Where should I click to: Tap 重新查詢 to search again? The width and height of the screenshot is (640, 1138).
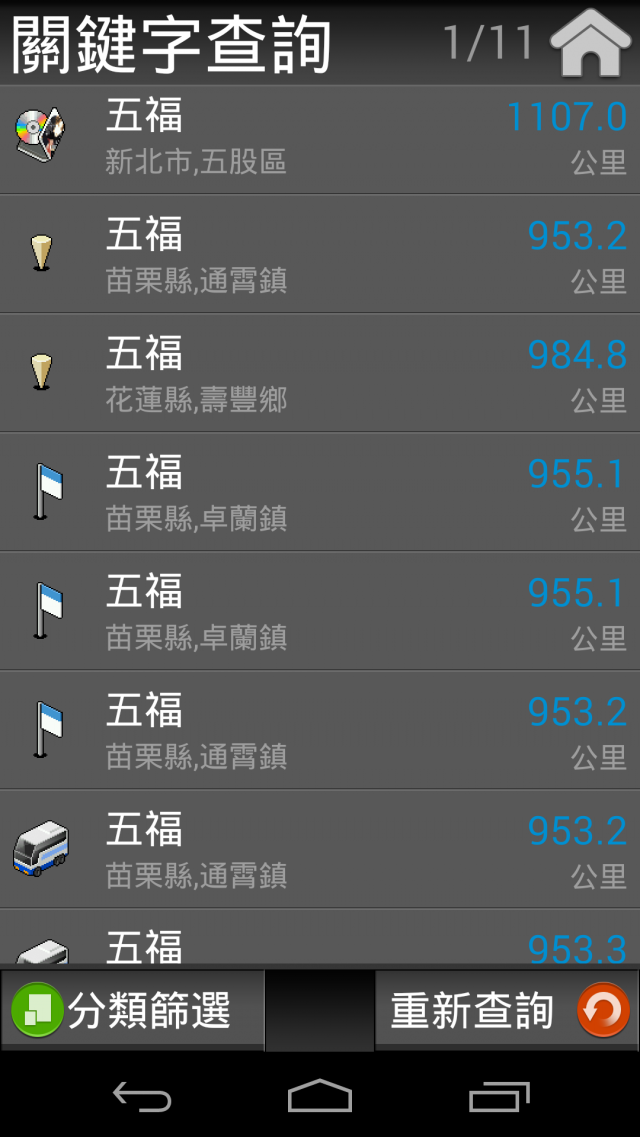pos(506,1010)
